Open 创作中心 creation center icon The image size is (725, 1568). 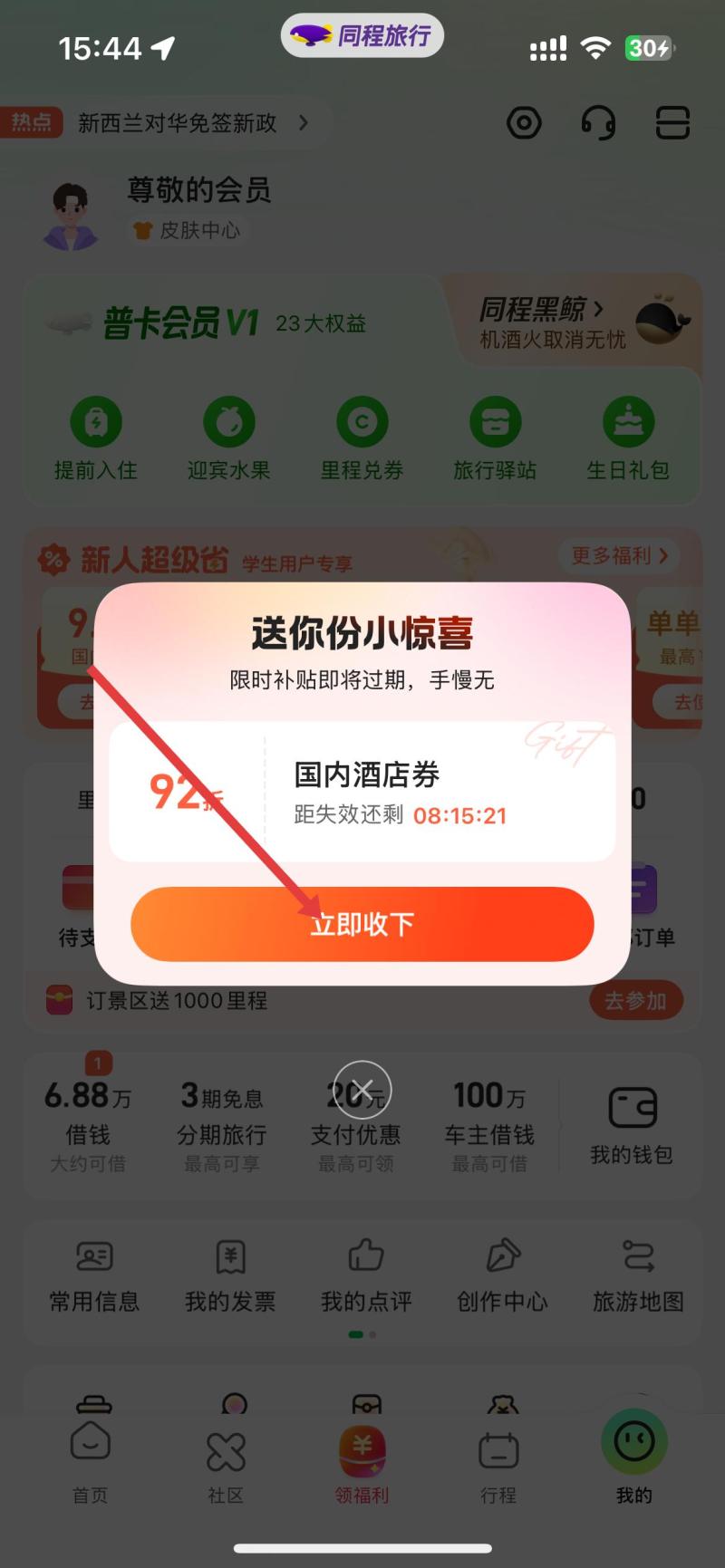[501, 1279]
